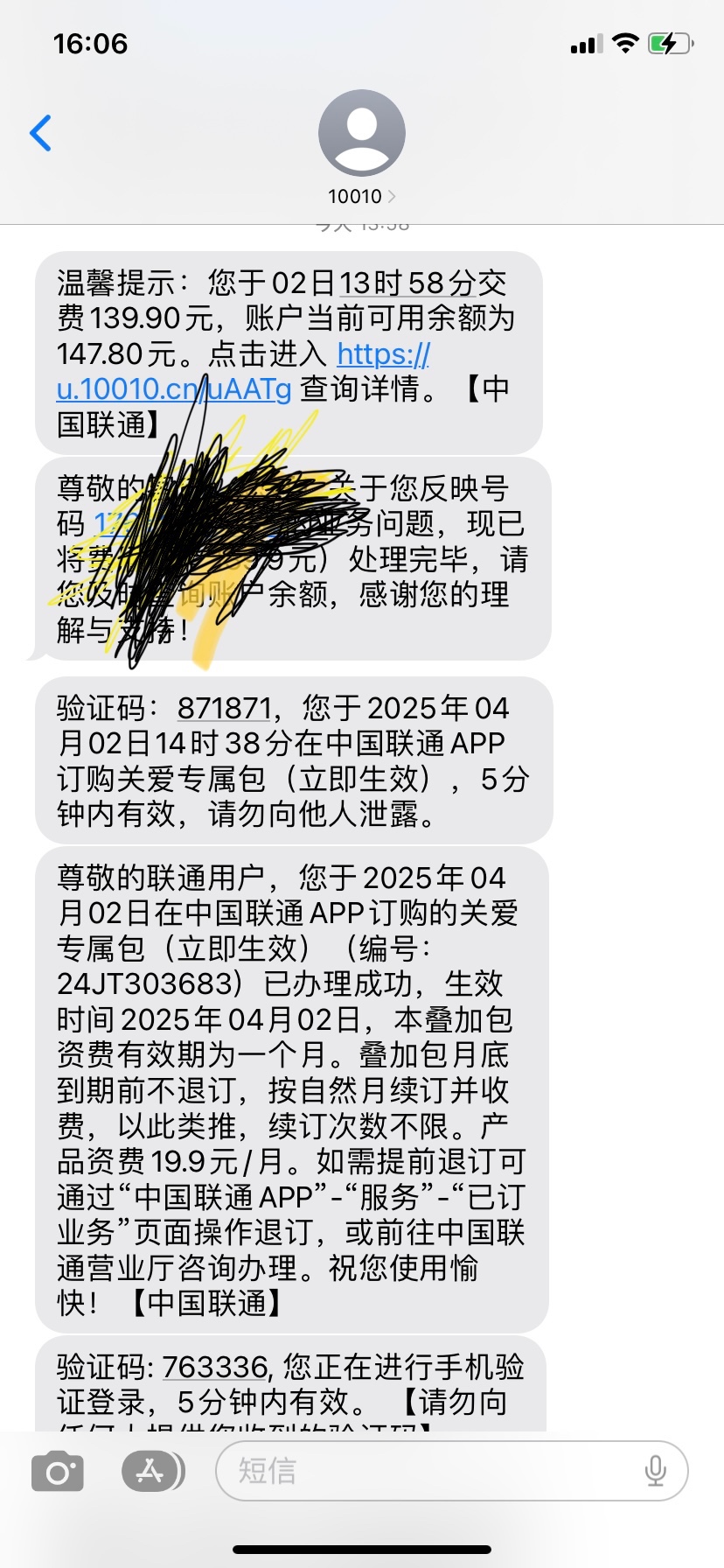The image size is (724, 1568).
Task: Tap the verification code 871871
Action: [x=225, y=708]
